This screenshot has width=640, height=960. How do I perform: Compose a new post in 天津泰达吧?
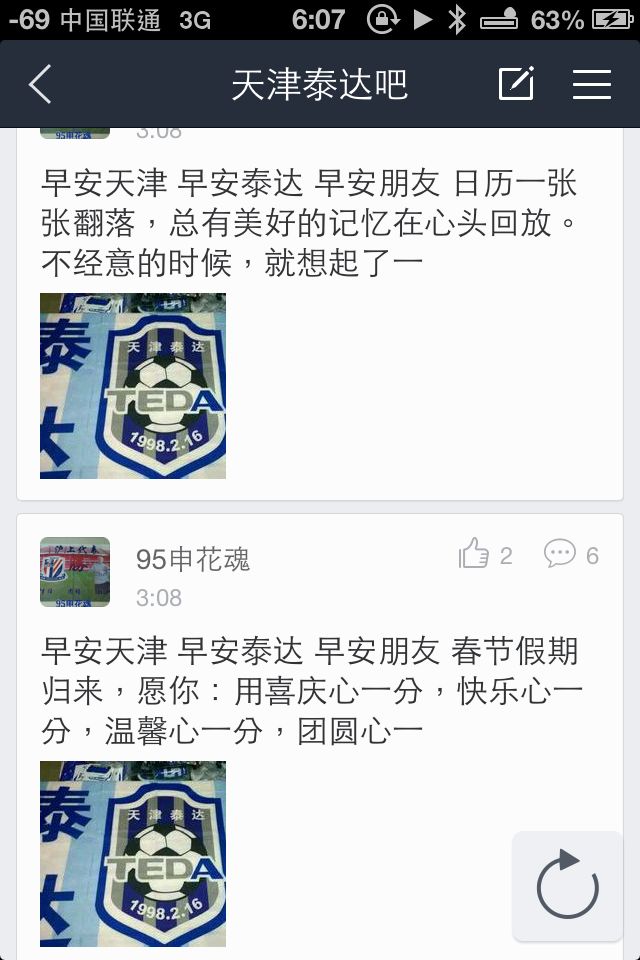tap(516, 84)
